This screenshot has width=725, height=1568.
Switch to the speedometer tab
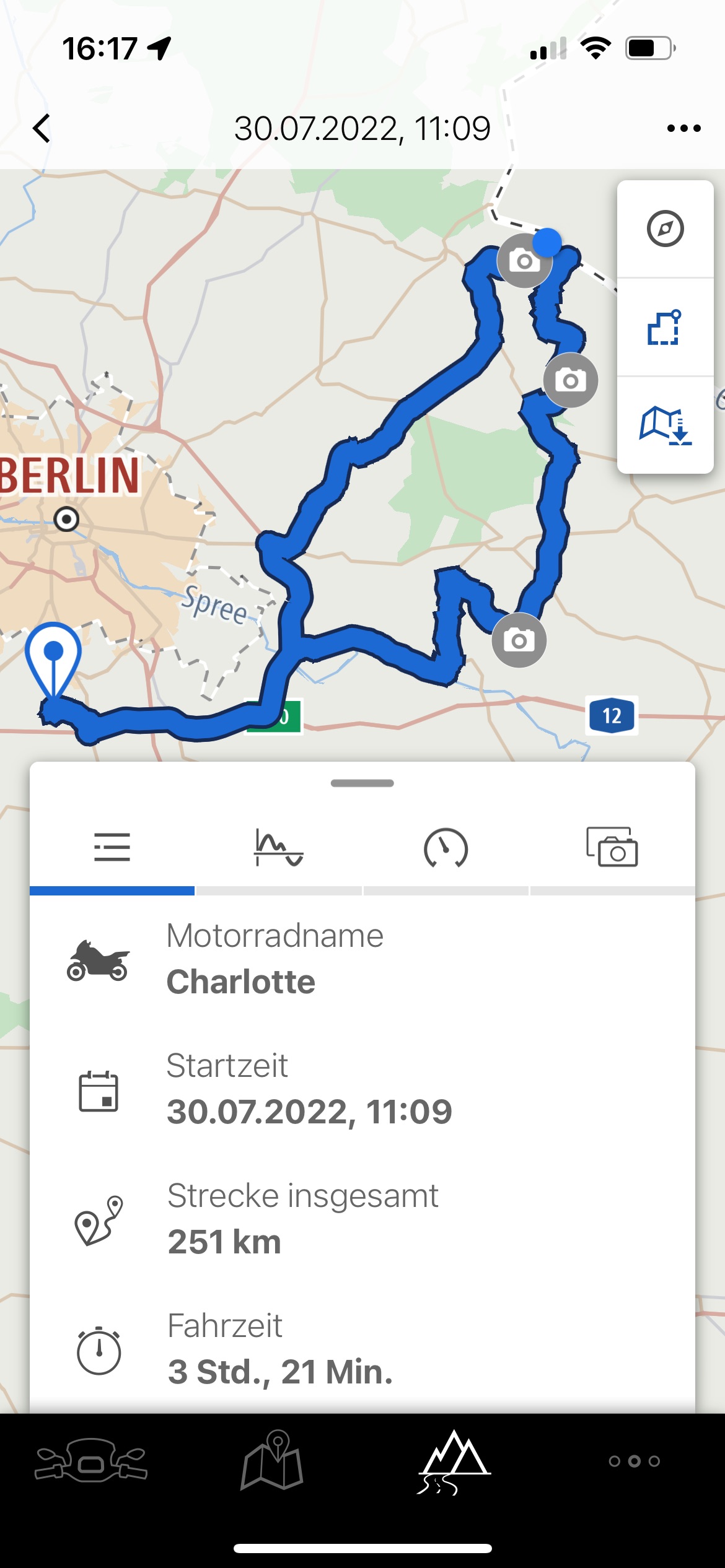pos(446,848)
